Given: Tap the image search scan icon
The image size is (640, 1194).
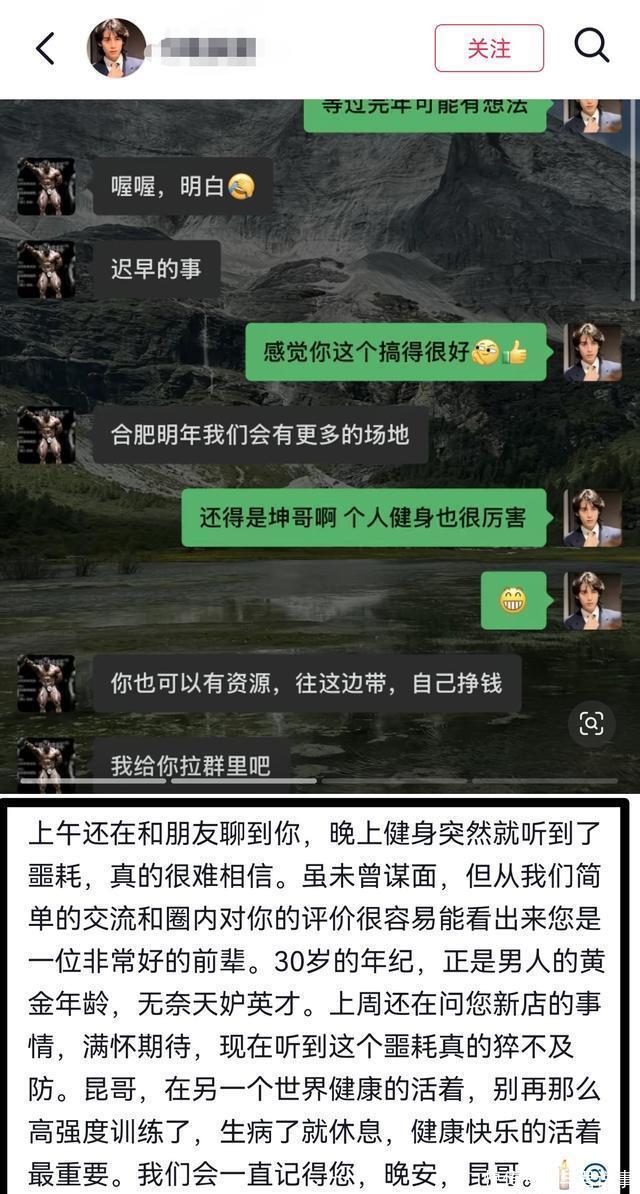Looking at the screenshot, I should pos(592,724).
